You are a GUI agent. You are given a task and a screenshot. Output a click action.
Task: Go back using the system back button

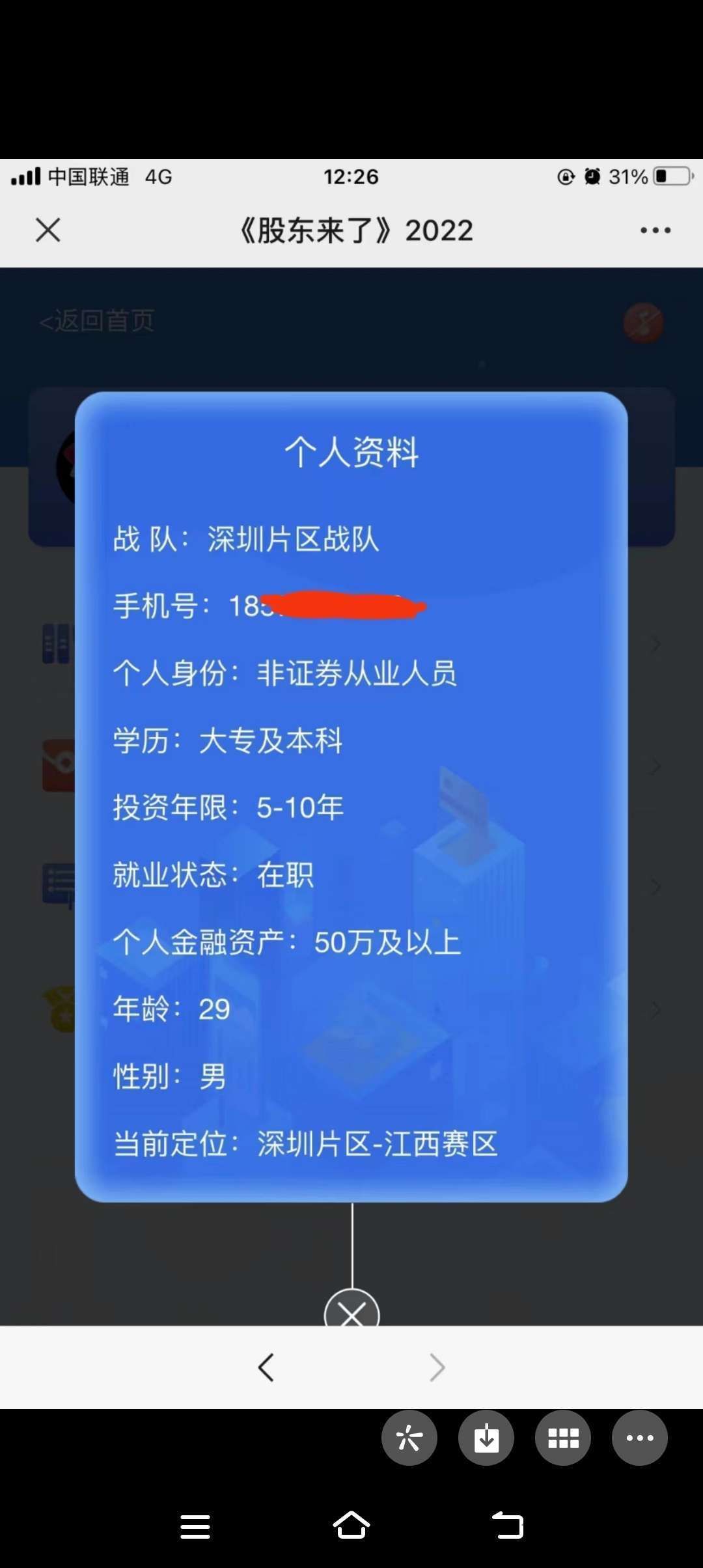(x=508, y=1526)
